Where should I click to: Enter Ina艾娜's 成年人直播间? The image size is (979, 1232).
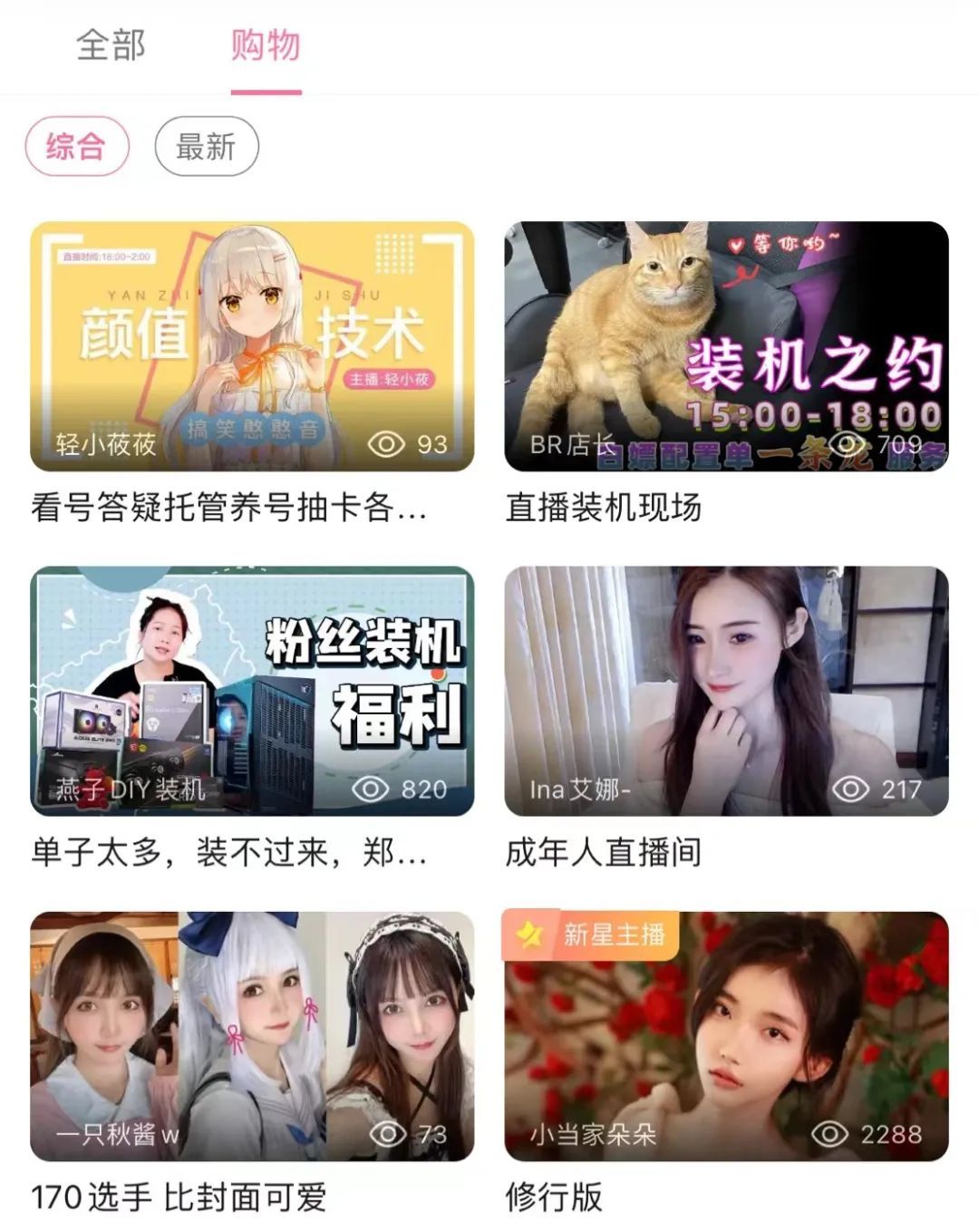[x=726, y=691]
